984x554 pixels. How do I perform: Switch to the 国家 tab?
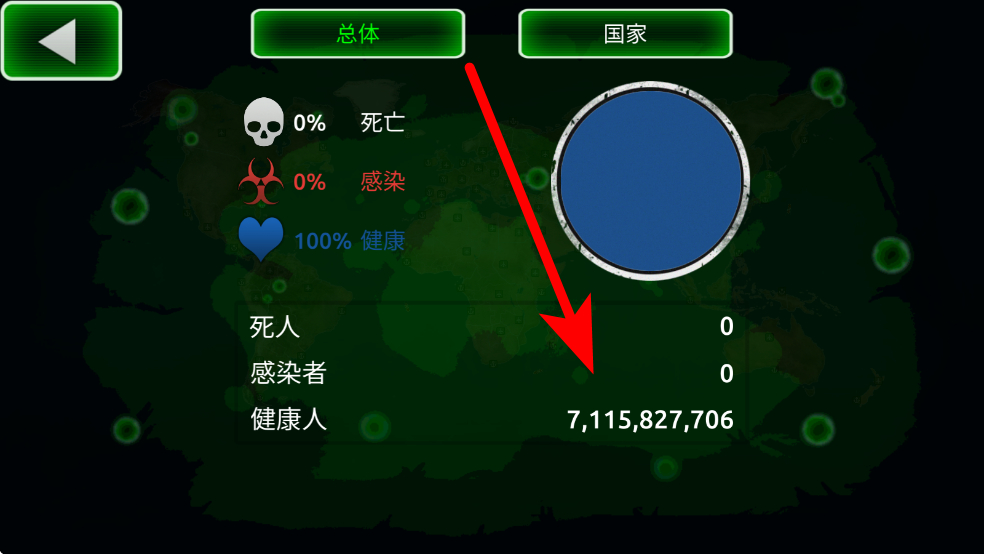(x=625, y=34)
